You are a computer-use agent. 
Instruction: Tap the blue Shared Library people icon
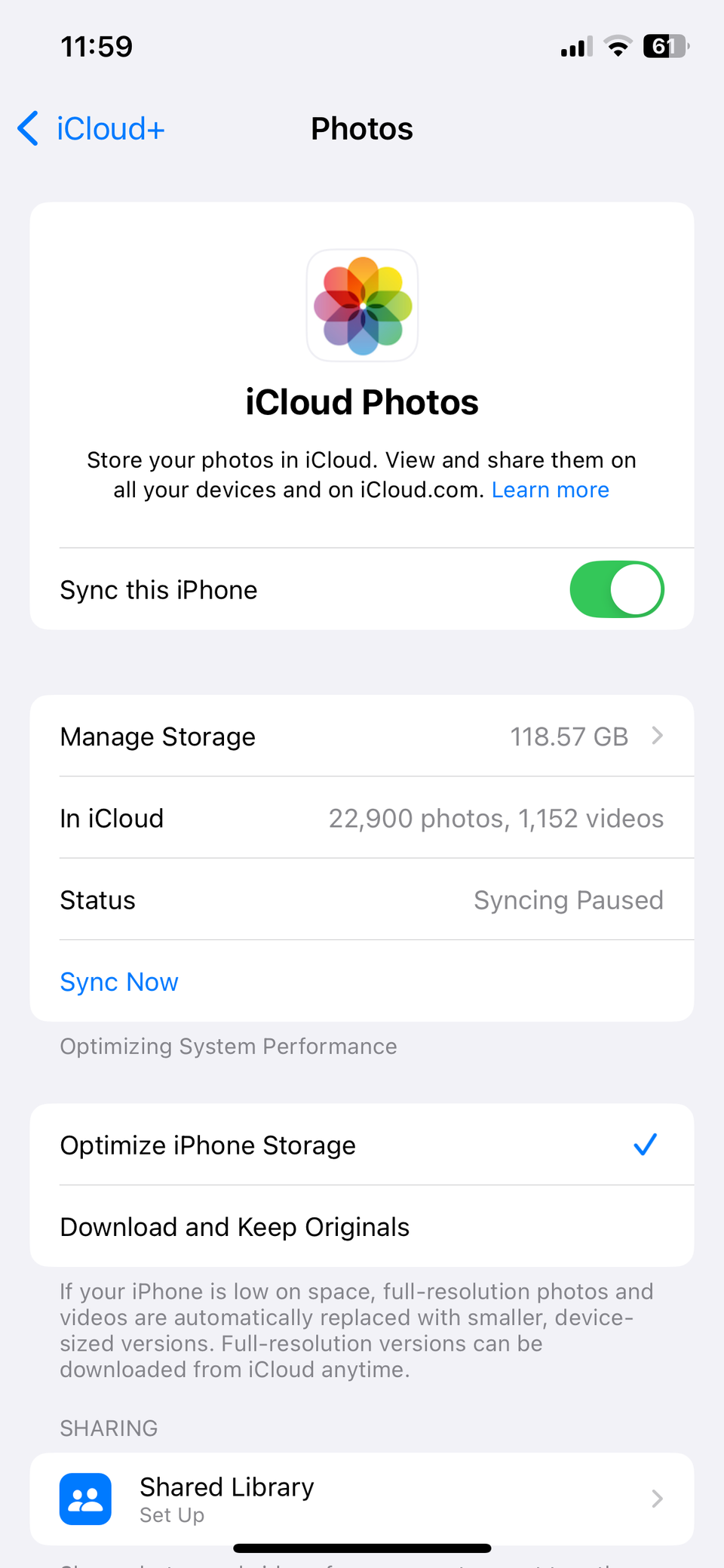coord(85,1499)
